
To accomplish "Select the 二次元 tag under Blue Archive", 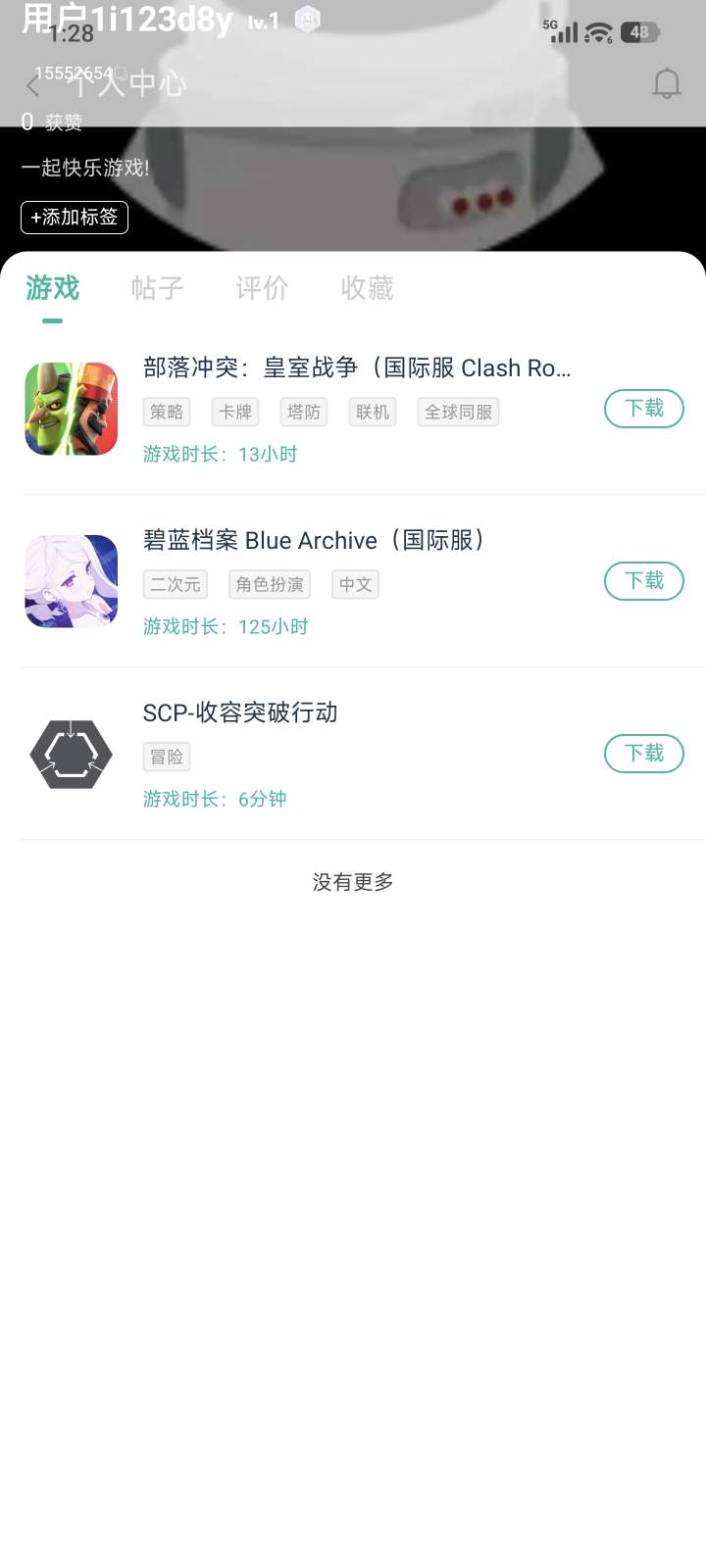I will point(175,584).
